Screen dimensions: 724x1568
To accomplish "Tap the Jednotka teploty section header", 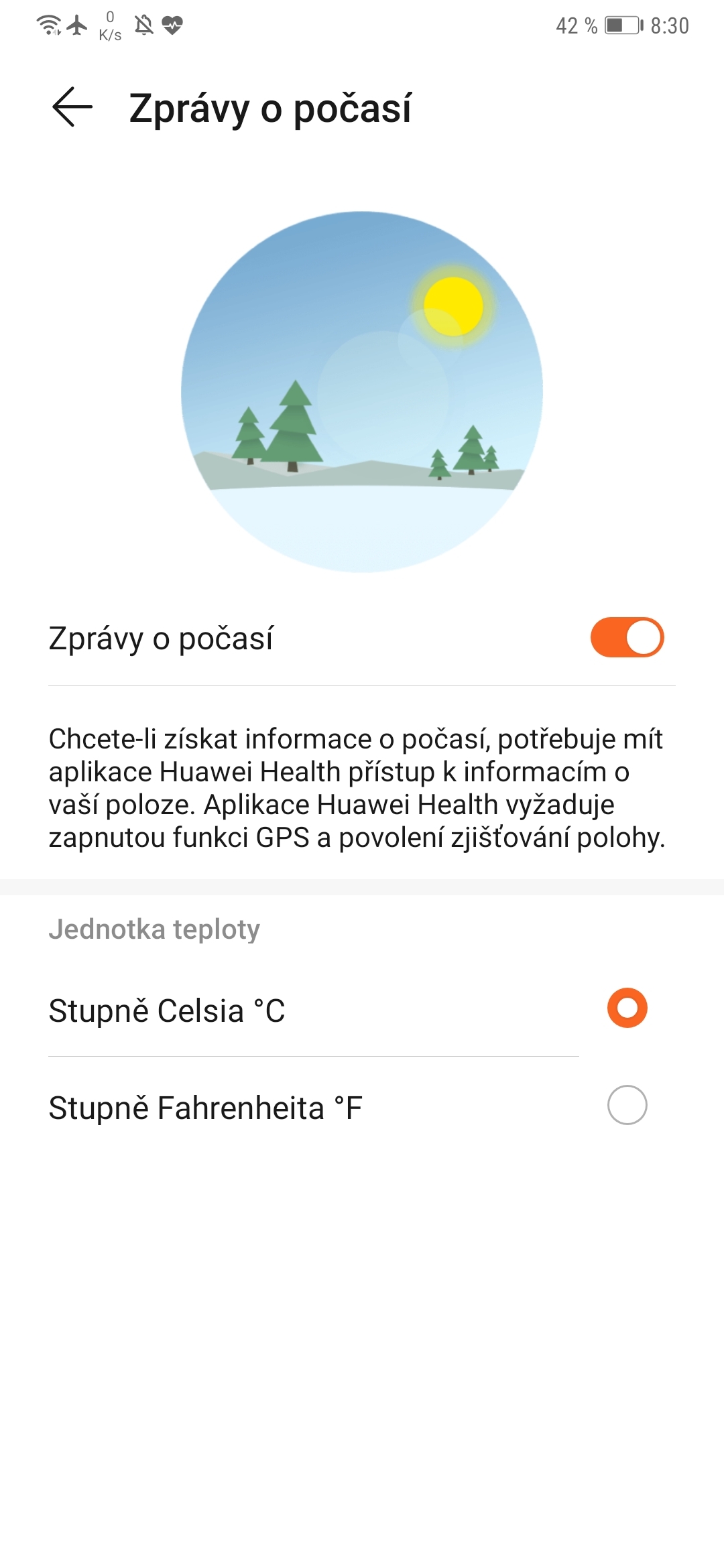I will pos(155,929).
